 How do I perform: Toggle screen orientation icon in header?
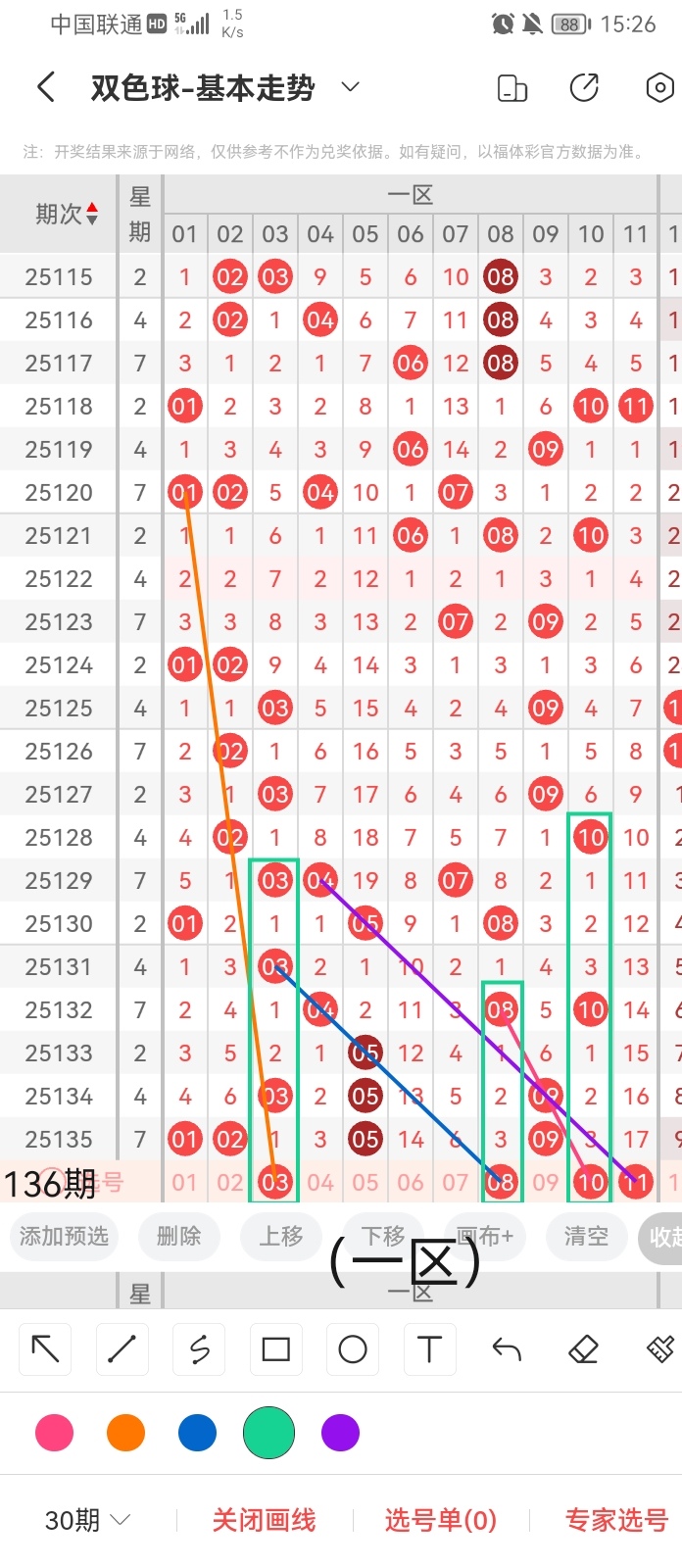(512, 87)
